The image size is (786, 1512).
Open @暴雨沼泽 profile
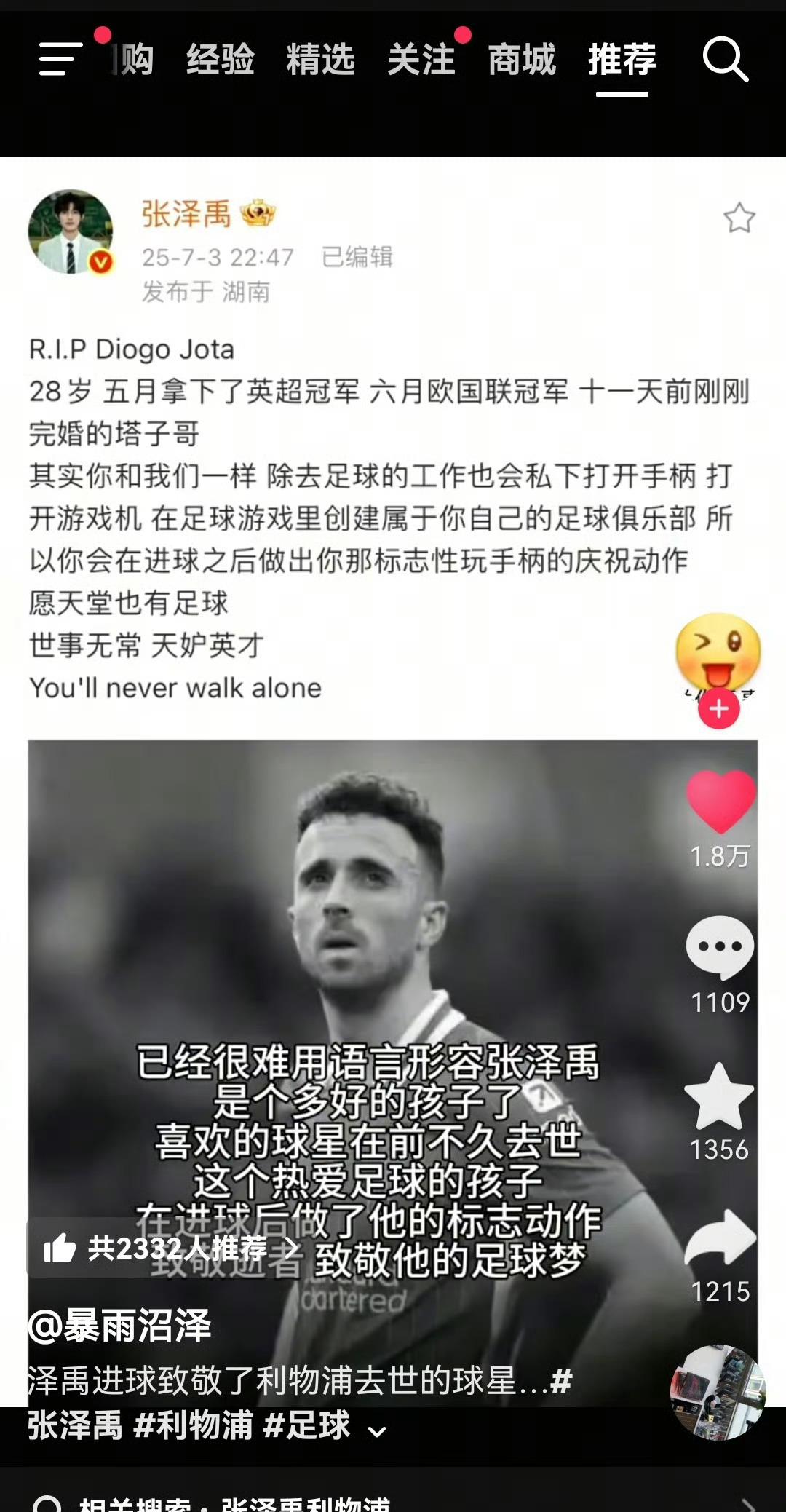click(x=120, y=1326)
